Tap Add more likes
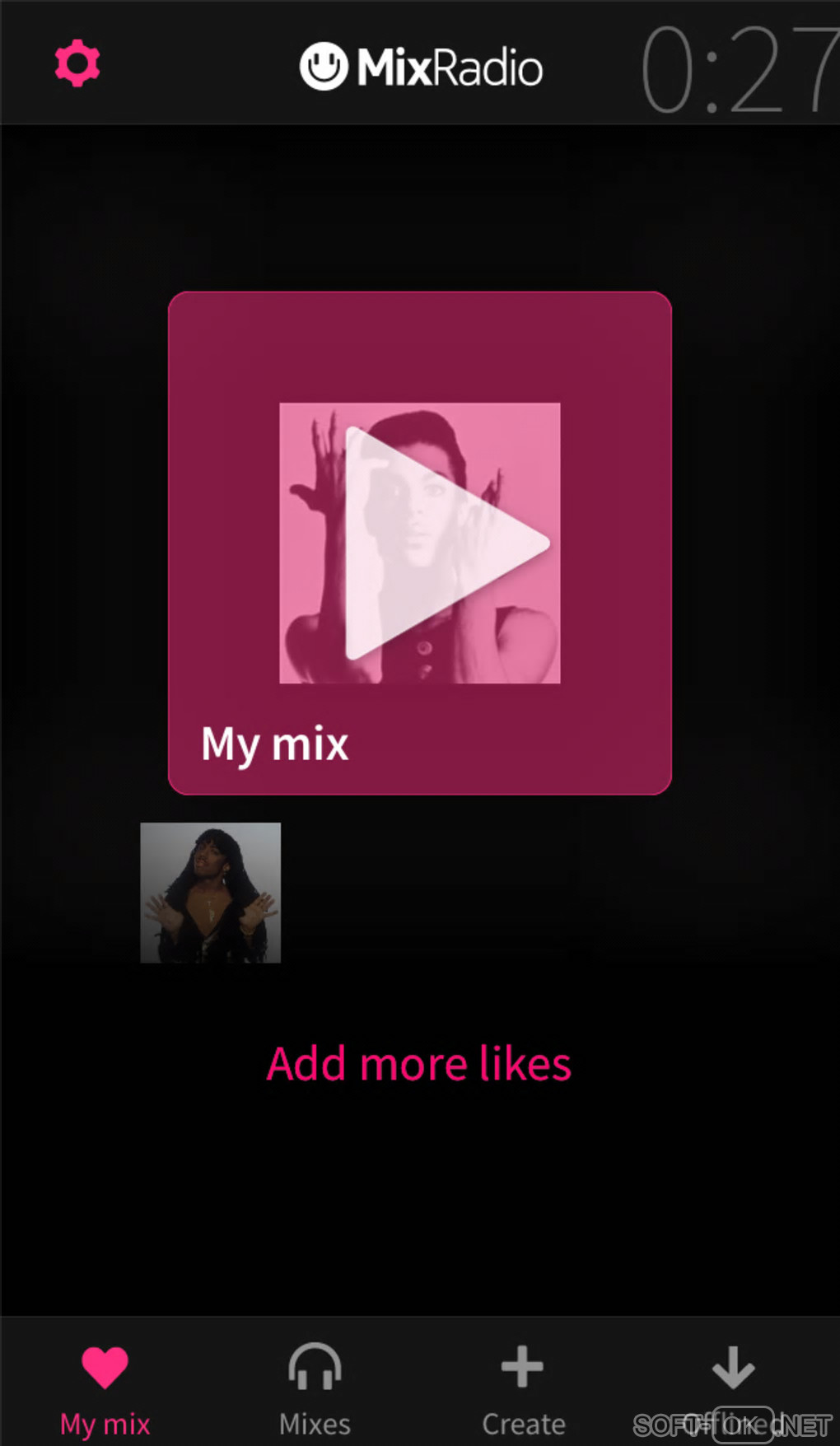This screenshot has height=1446, width=840. pyautogui.click(x=418, y=1063)
